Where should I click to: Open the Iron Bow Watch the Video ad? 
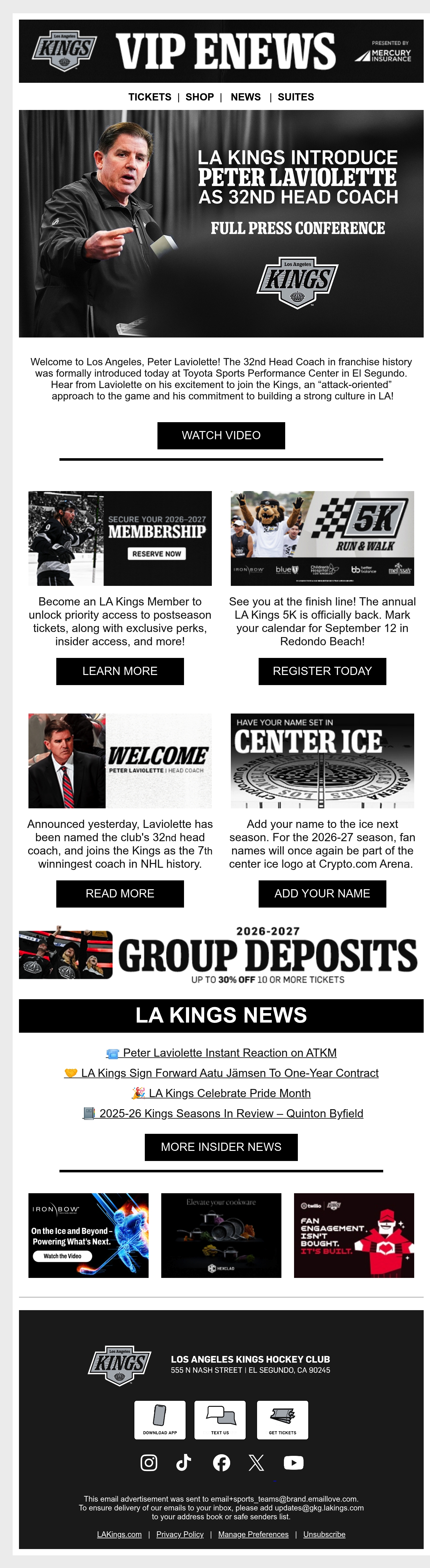pos(88,1235)
